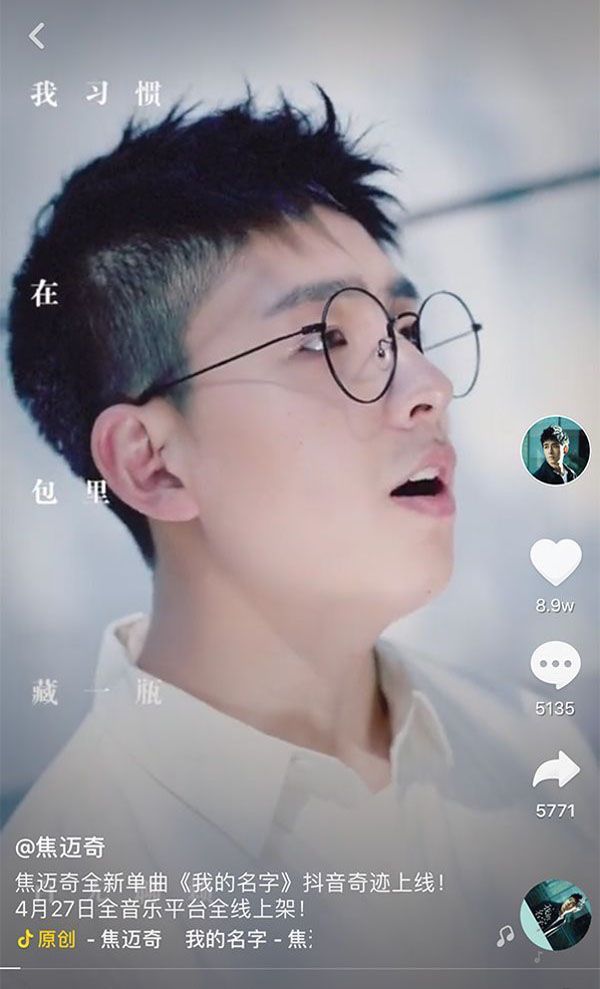Go back using the top-left arrow
This screenshot has width=600, height=989.
click(x=36, y=36)
